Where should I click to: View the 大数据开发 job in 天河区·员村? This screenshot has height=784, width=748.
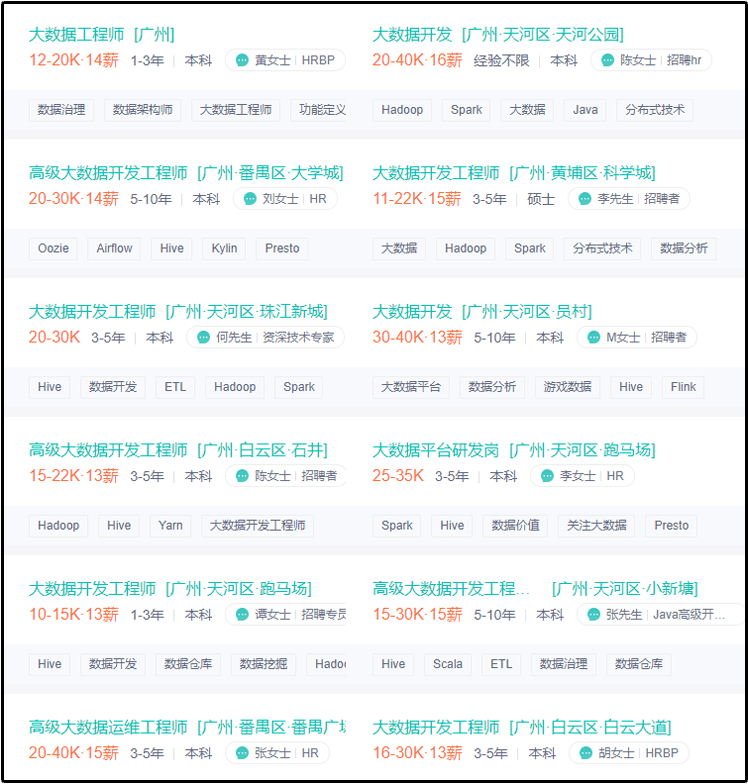pyautogui.click(x=412, y=312)
